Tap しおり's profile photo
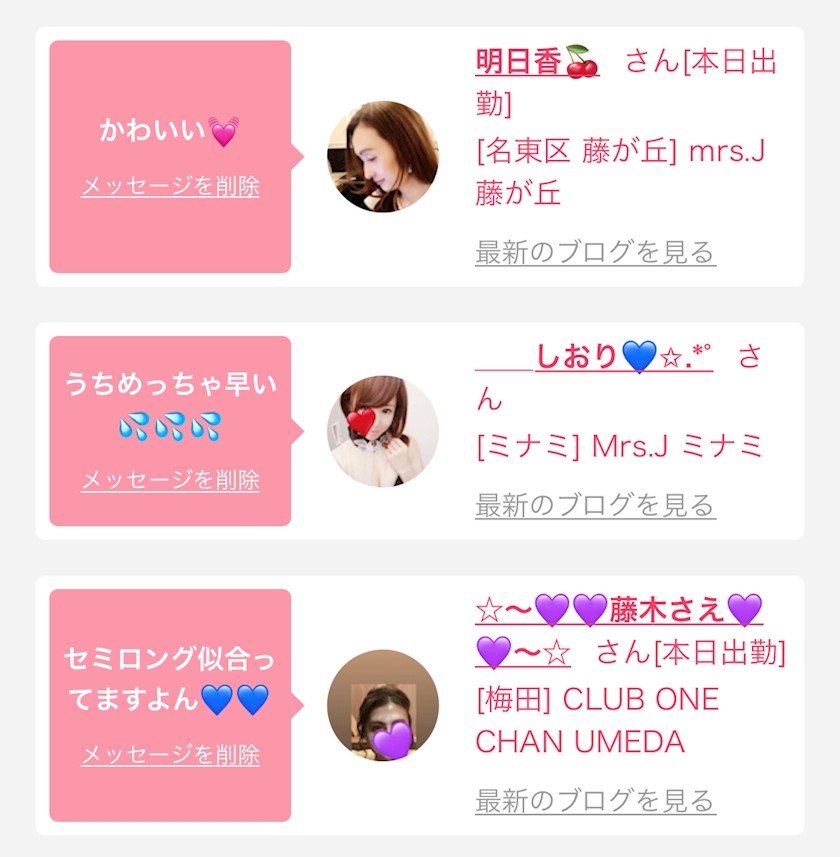840x857 pixels. 383,431
